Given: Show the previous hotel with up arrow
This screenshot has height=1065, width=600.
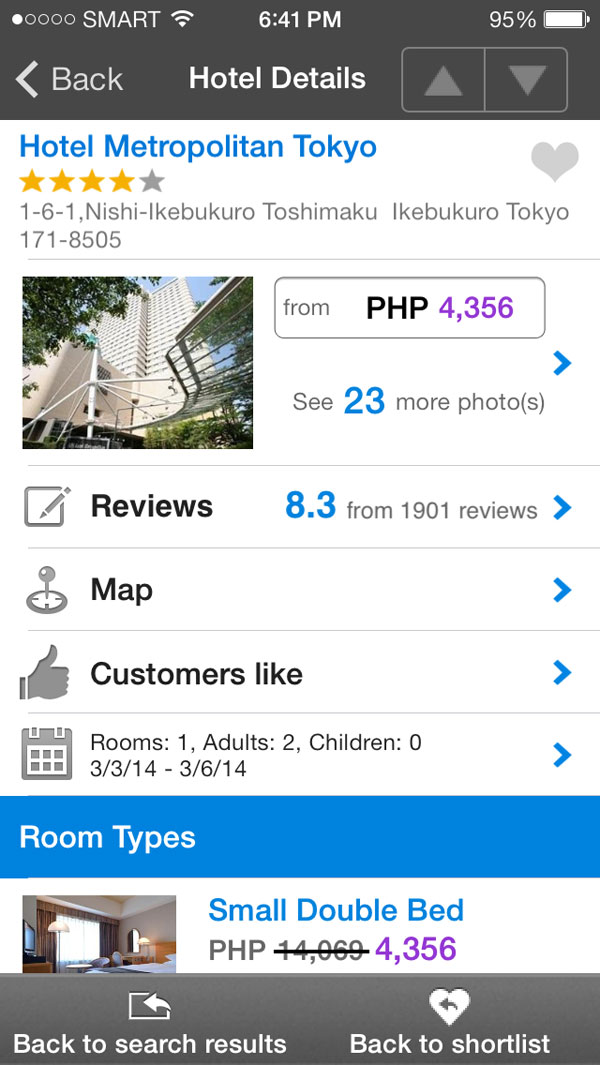Looking at the screenshot, I should (443, 80).
